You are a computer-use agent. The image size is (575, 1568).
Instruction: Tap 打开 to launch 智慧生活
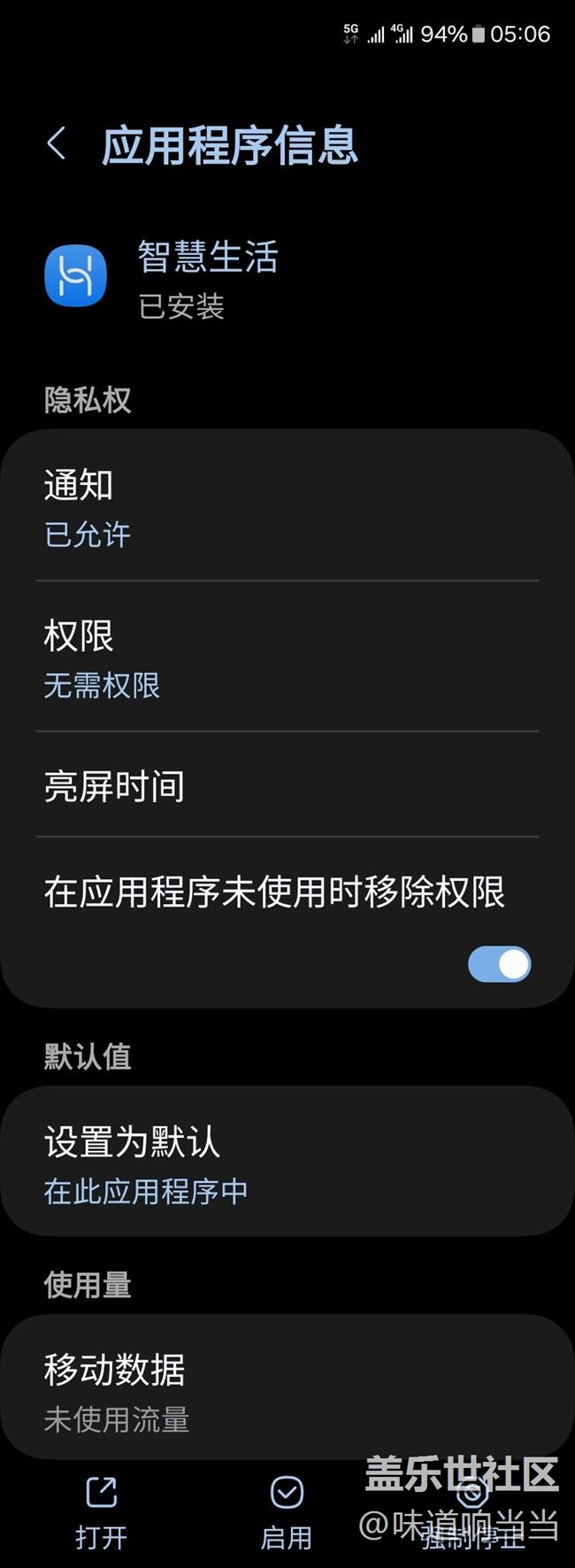[x=102, y=1512]
